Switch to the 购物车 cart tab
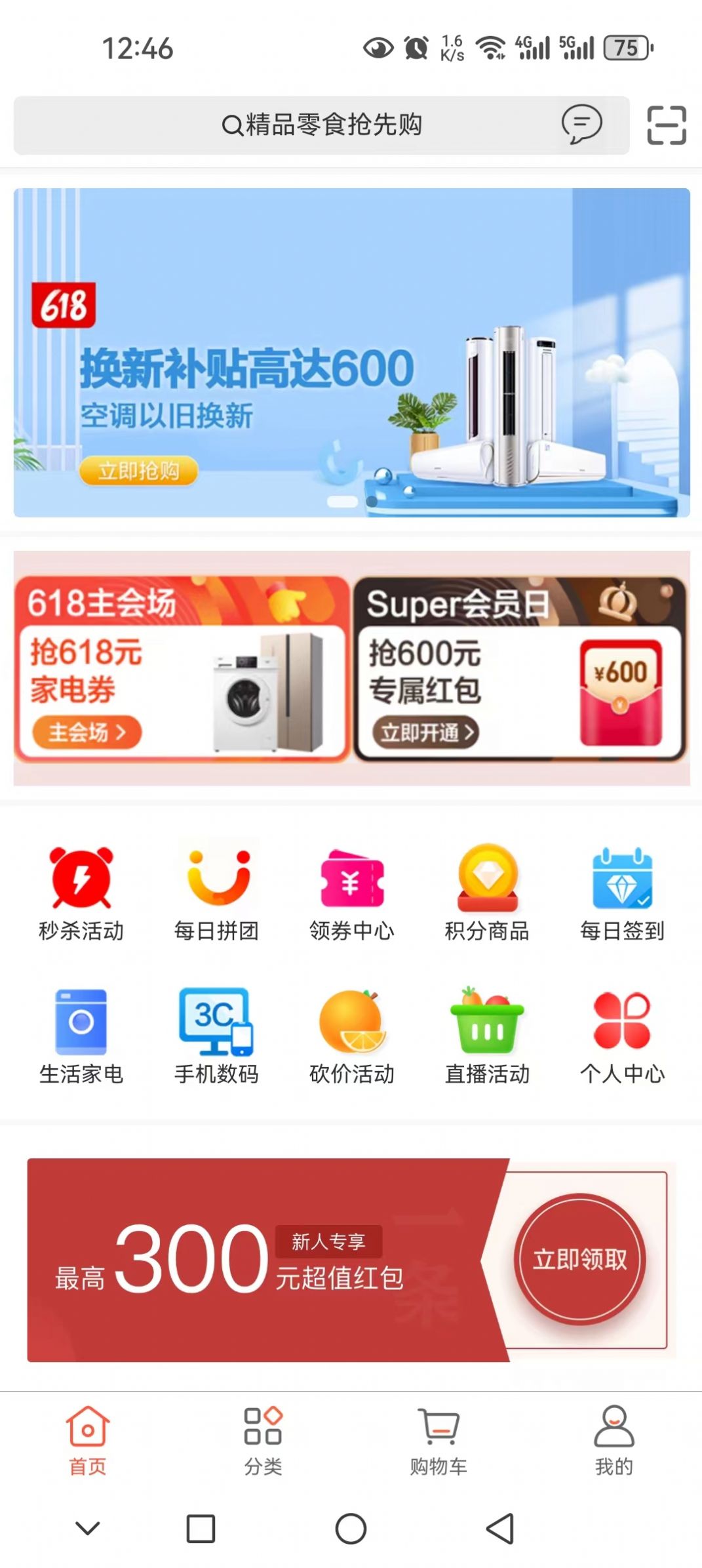 [438, 1441]
